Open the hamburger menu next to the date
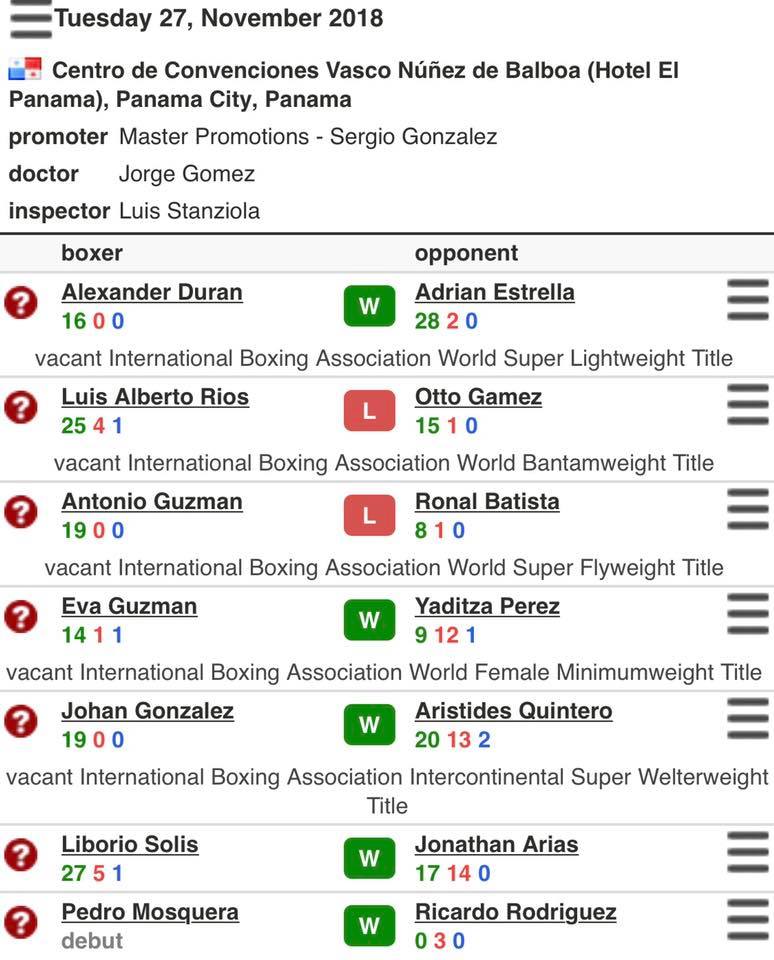 tap(29, 17)
